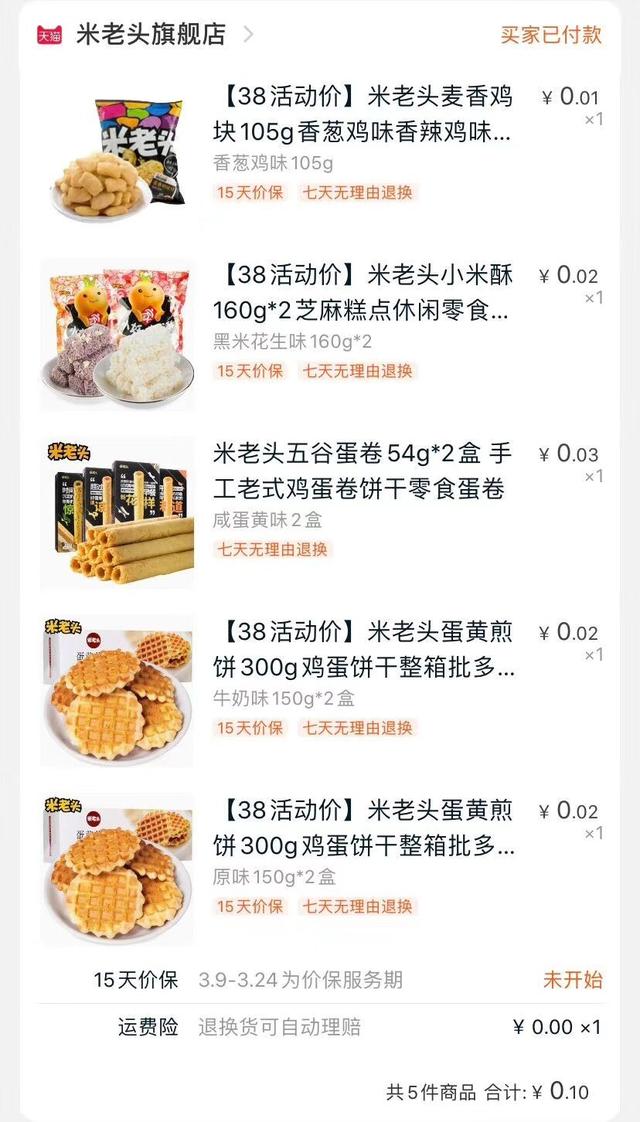This screenshot has width=640, height=1122.
Task: View the 15天价保 service row
Action: tap(348, 980)
